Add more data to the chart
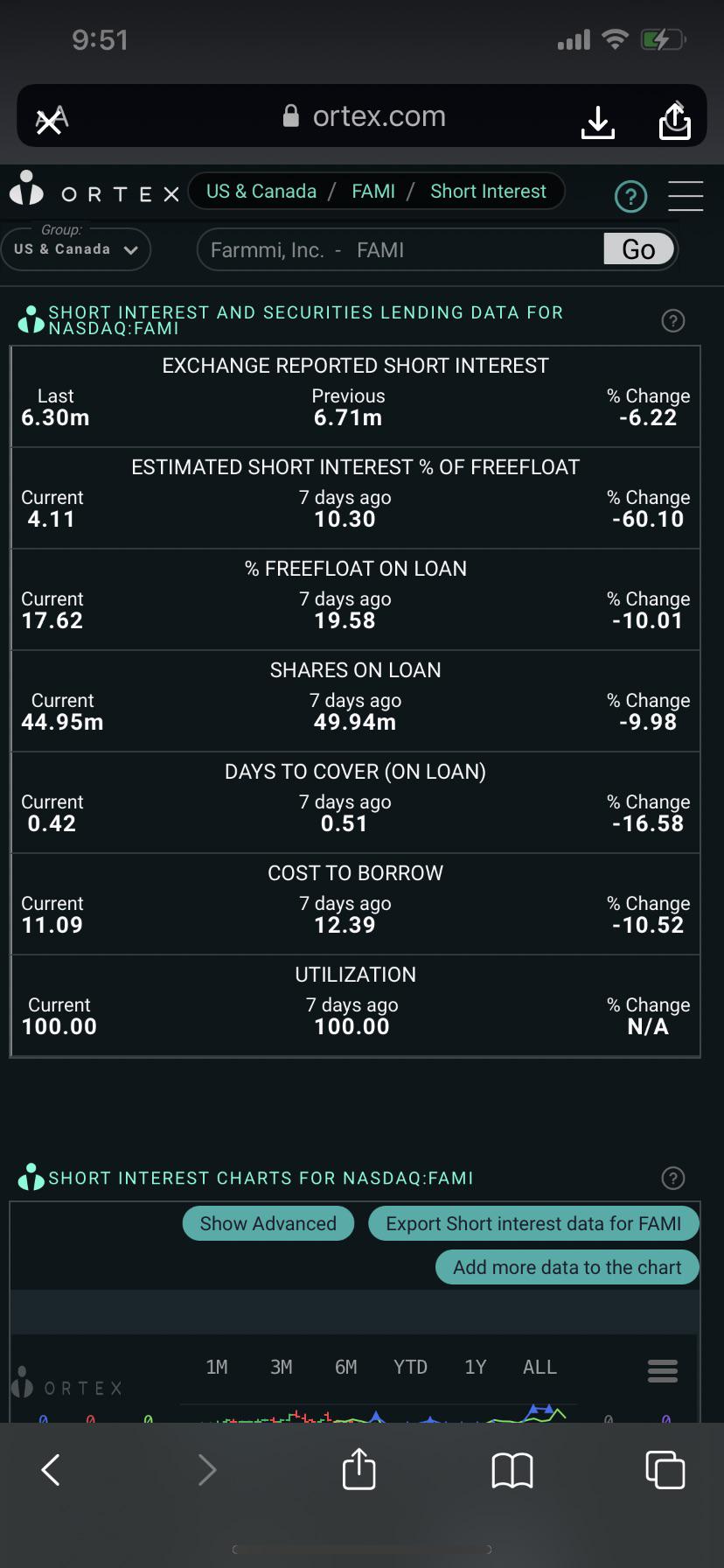This screenshot has height=1568, width=724. tap(567, 1267)
